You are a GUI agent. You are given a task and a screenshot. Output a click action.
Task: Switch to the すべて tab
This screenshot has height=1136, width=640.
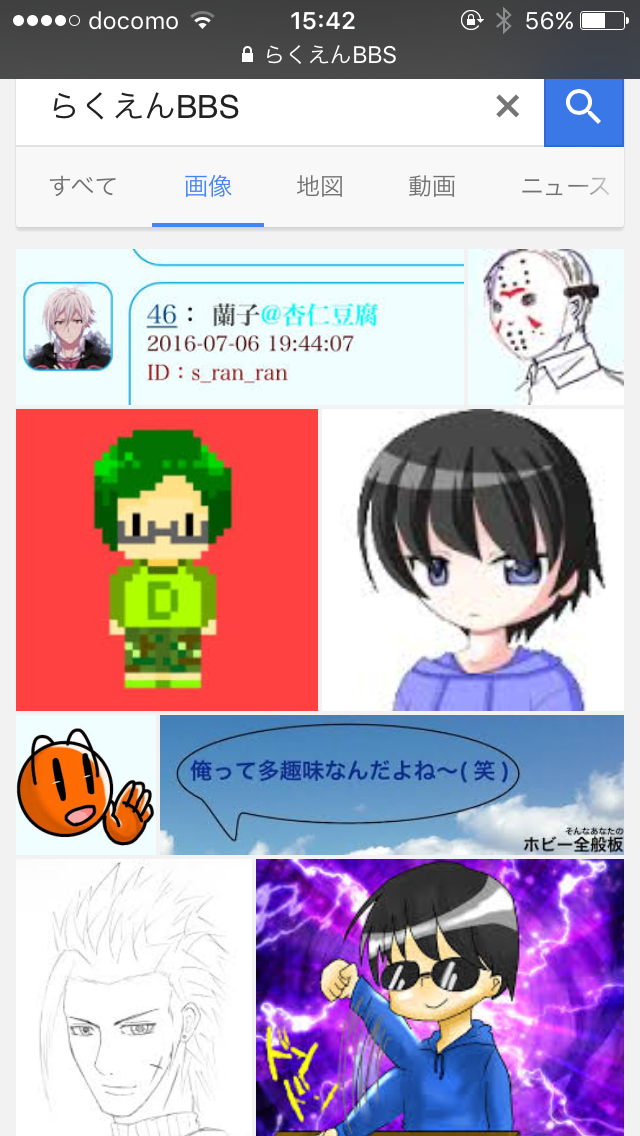(x=83, y=186)
